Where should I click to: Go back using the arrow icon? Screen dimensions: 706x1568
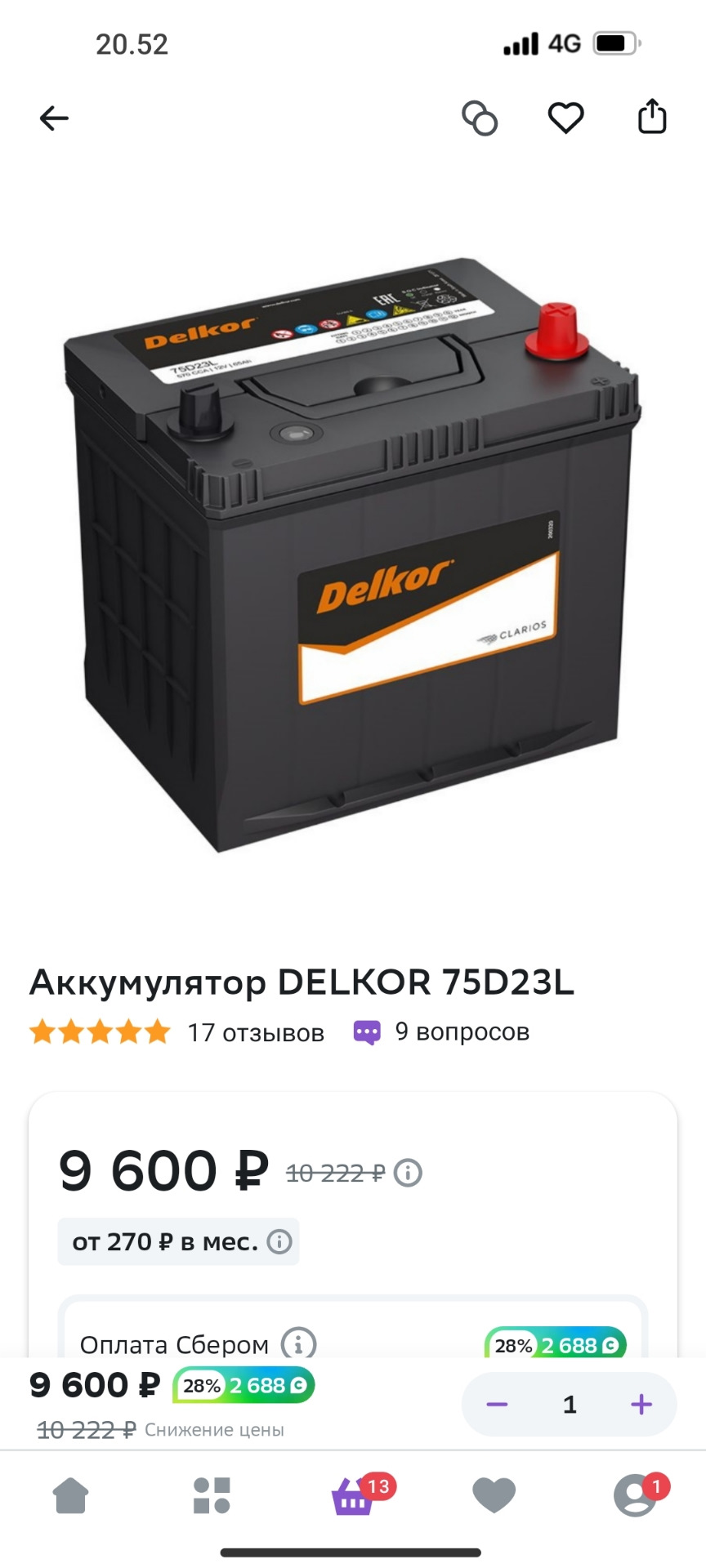[54, 118]
